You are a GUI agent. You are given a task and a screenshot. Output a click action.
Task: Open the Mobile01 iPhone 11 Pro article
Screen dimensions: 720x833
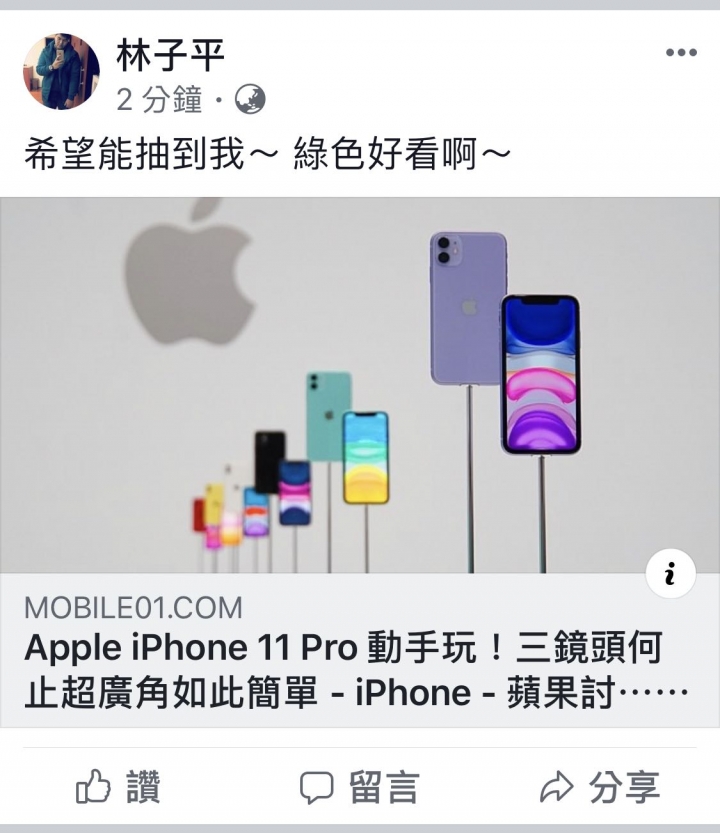tap(356, 670)
